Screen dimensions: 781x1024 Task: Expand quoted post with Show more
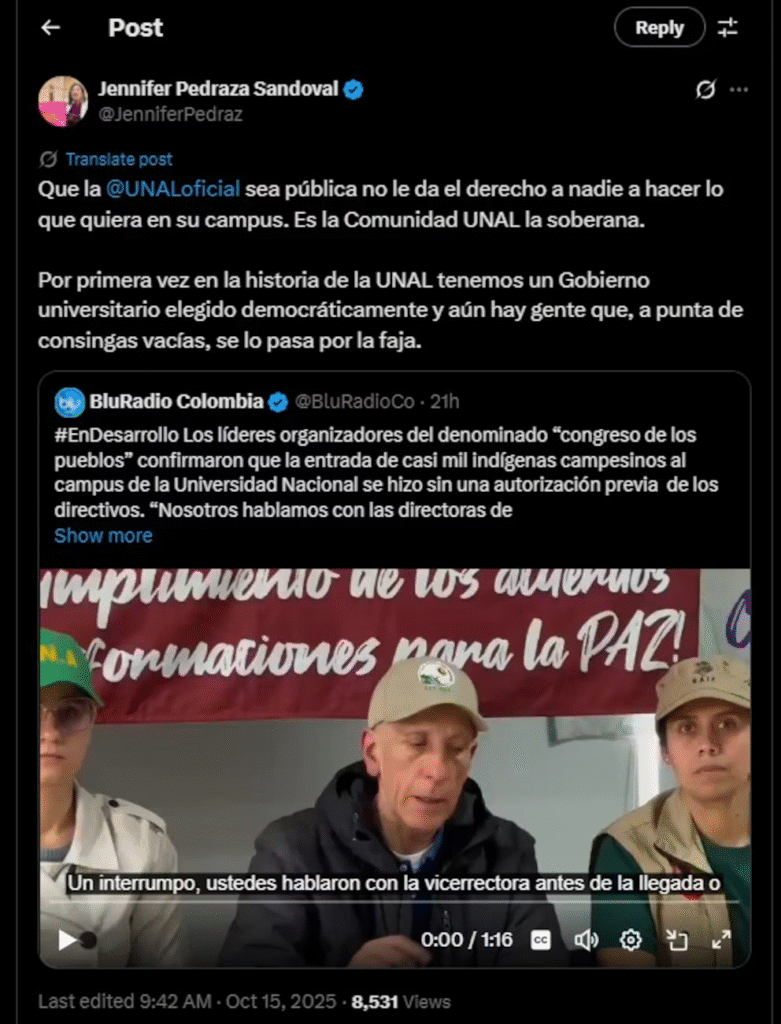(103, 535)
